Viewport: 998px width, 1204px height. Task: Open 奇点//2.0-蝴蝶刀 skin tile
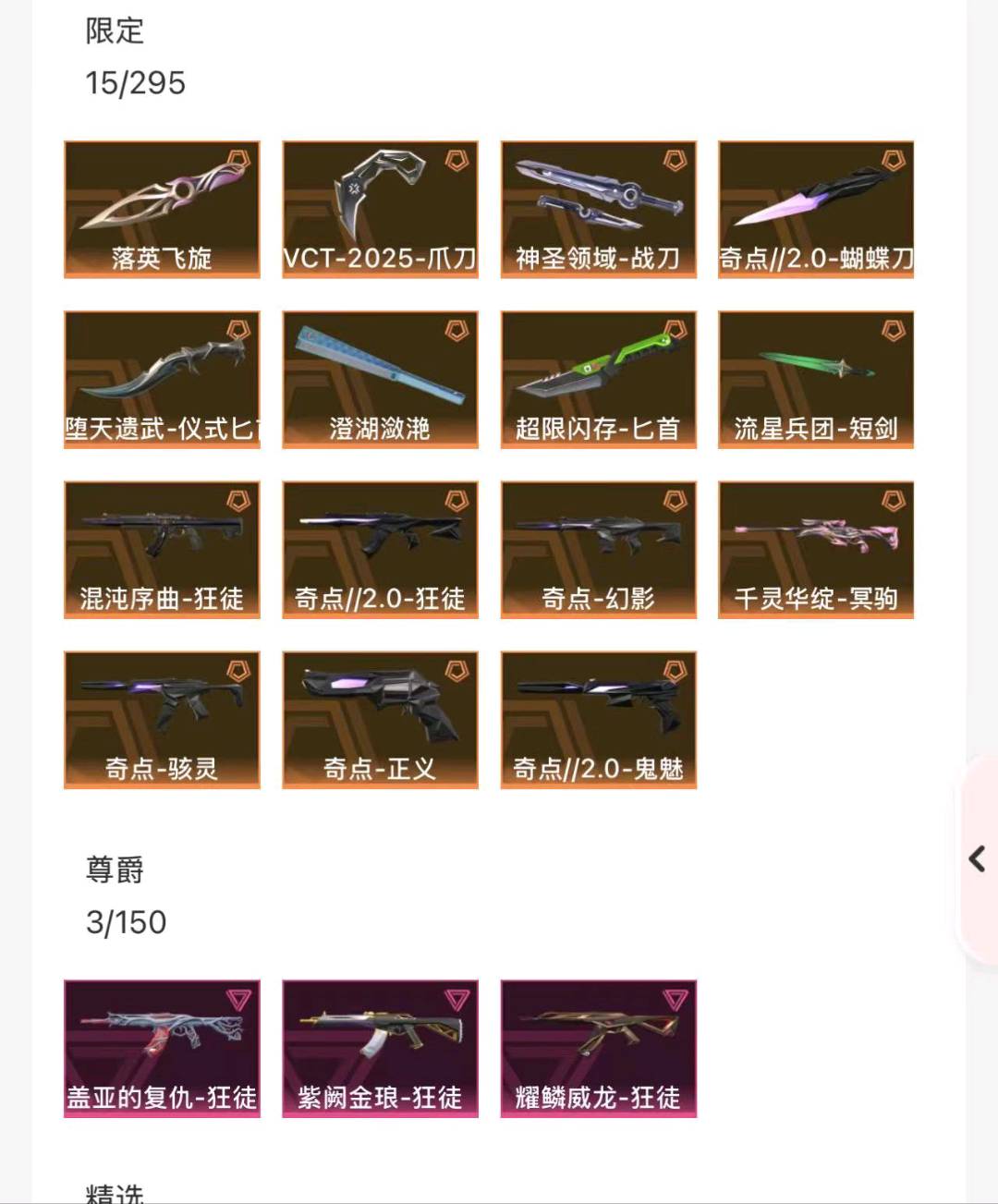[816, 209]
